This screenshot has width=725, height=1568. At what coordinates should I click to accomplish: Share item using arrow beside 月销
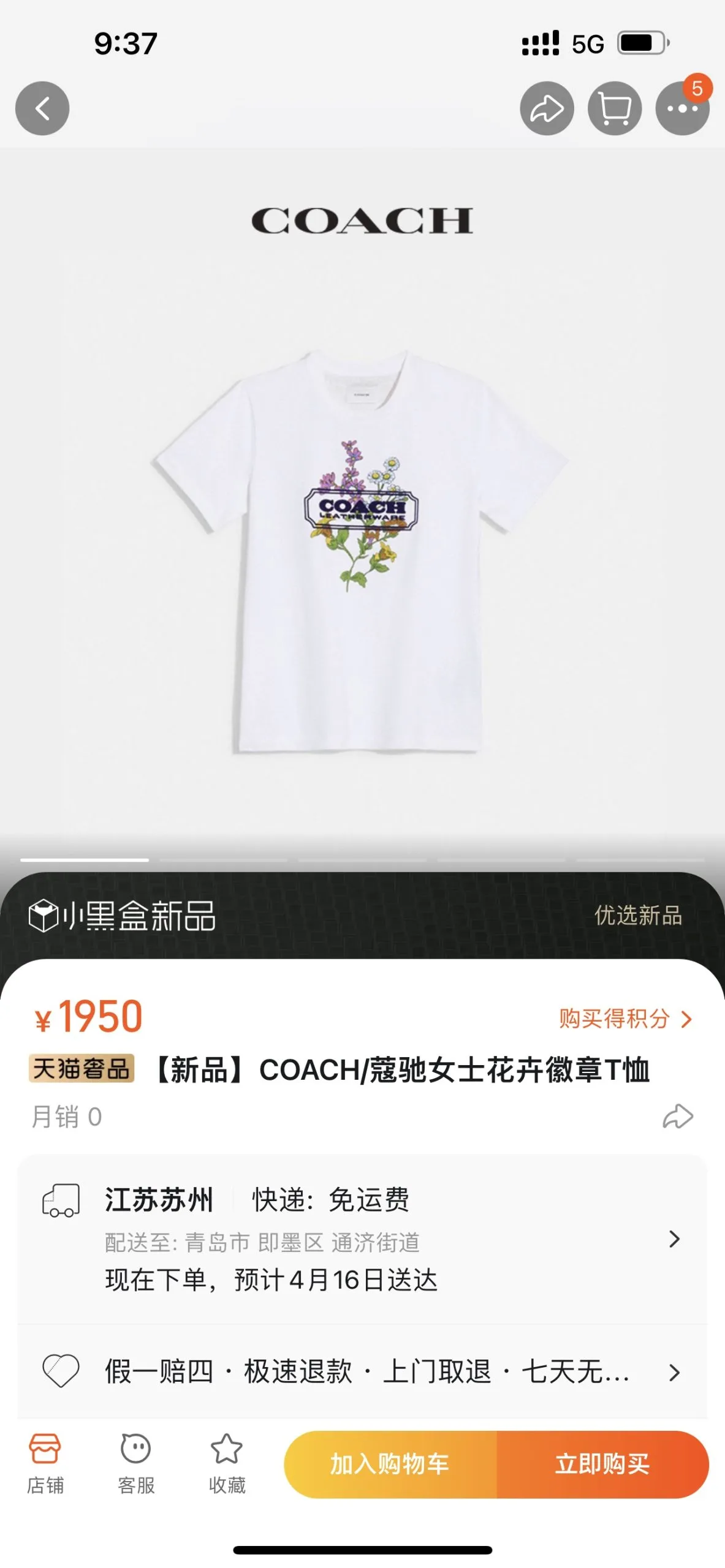click(x=678, y=1116)
